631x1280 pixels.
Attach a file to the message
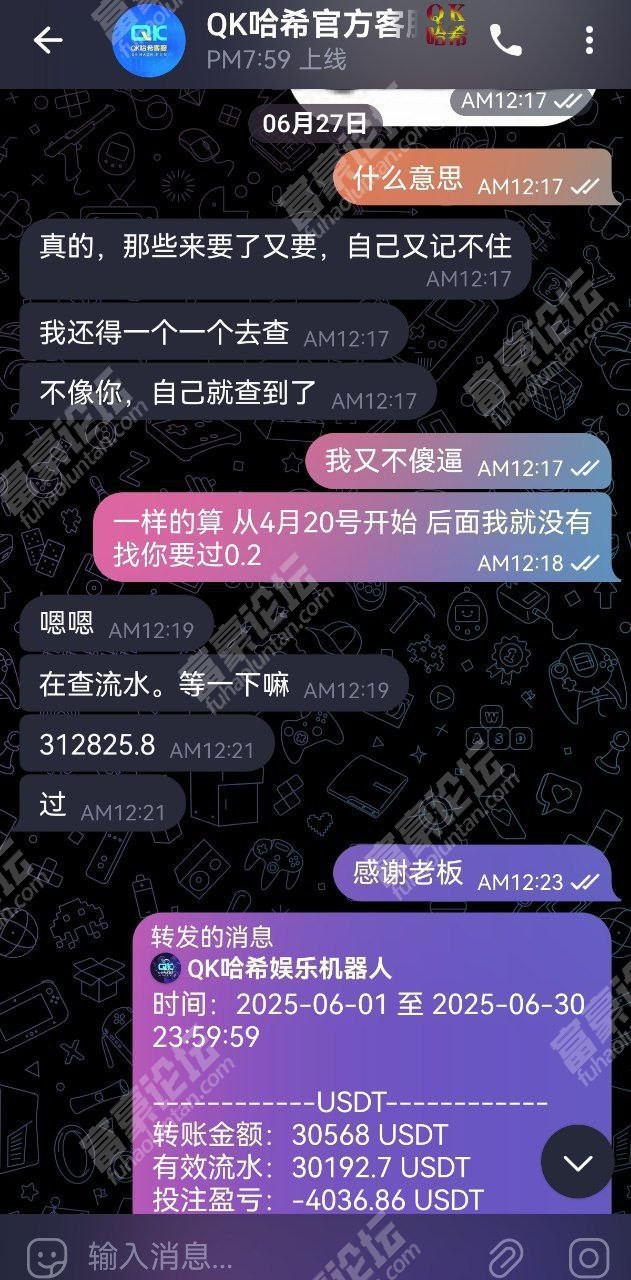pos(507,1254)
